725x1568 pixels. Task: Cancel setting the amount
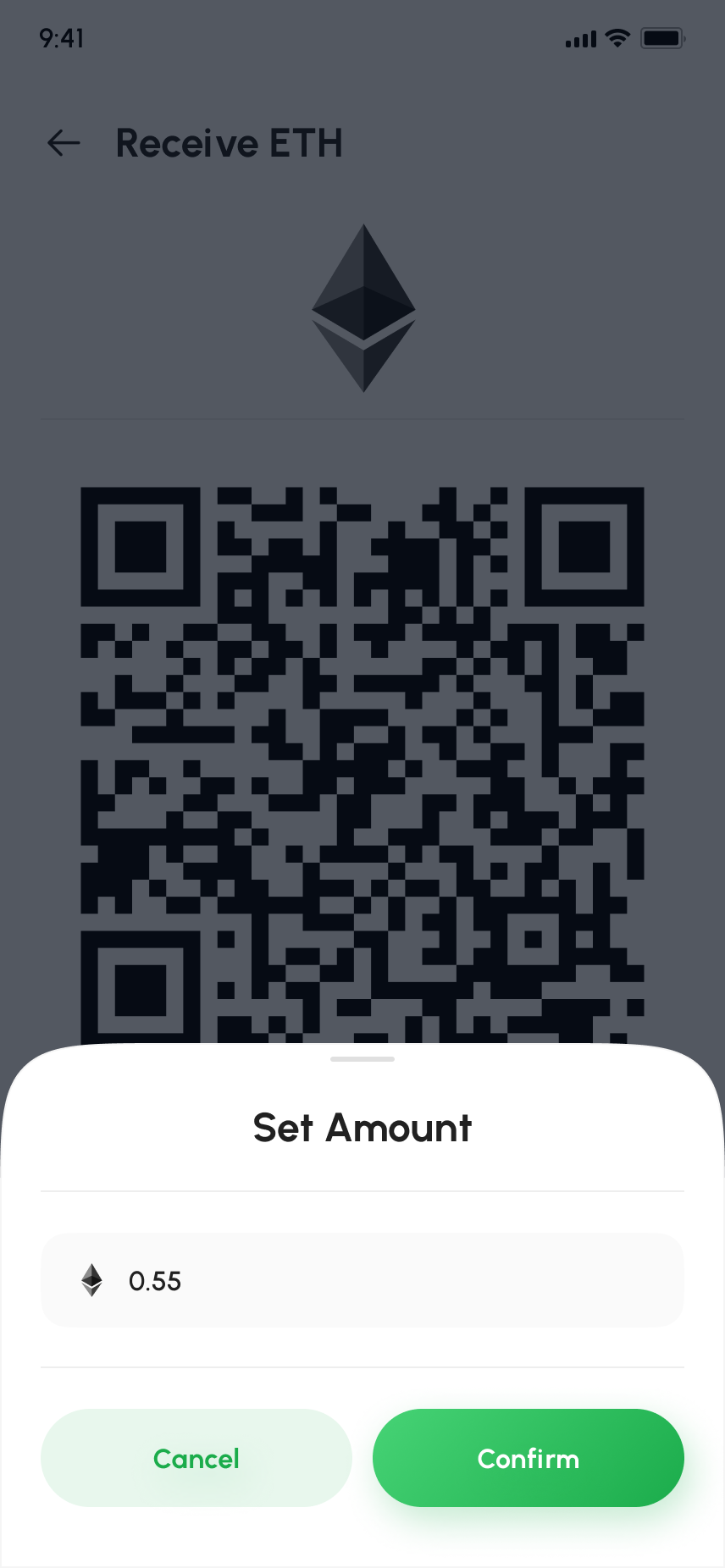(x=196, y=1458)
